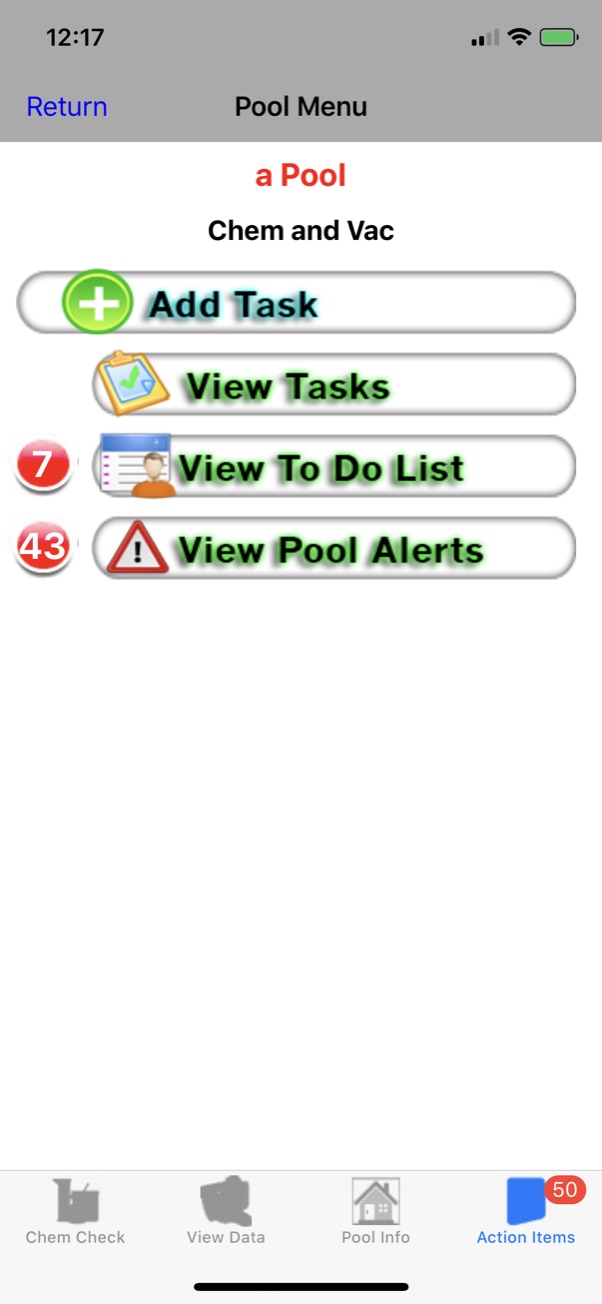This screenshot has height=1304, width=602.
Task: Switch to the View Data tab
Action: 226,1211
